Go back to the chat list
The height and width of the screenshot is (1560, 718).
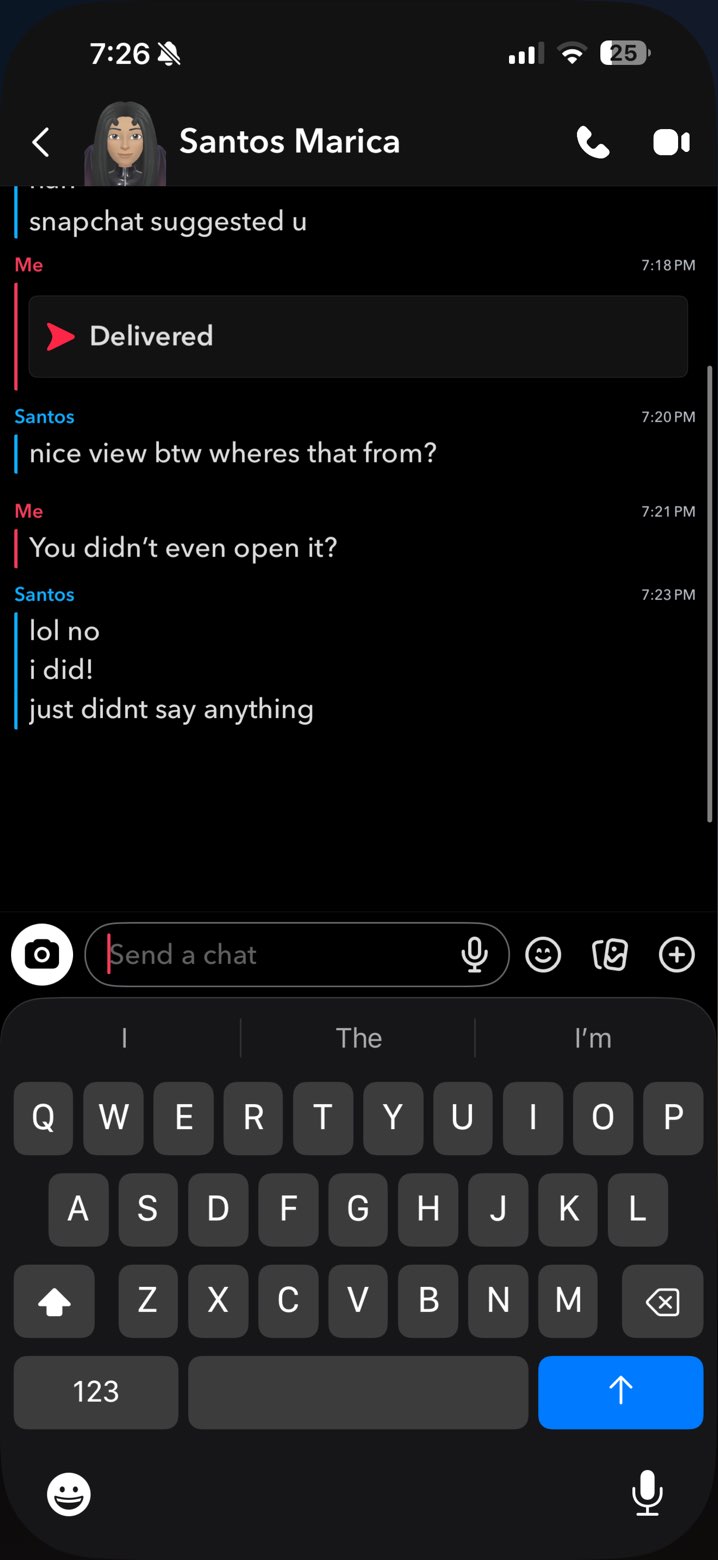tap(41, 142)
